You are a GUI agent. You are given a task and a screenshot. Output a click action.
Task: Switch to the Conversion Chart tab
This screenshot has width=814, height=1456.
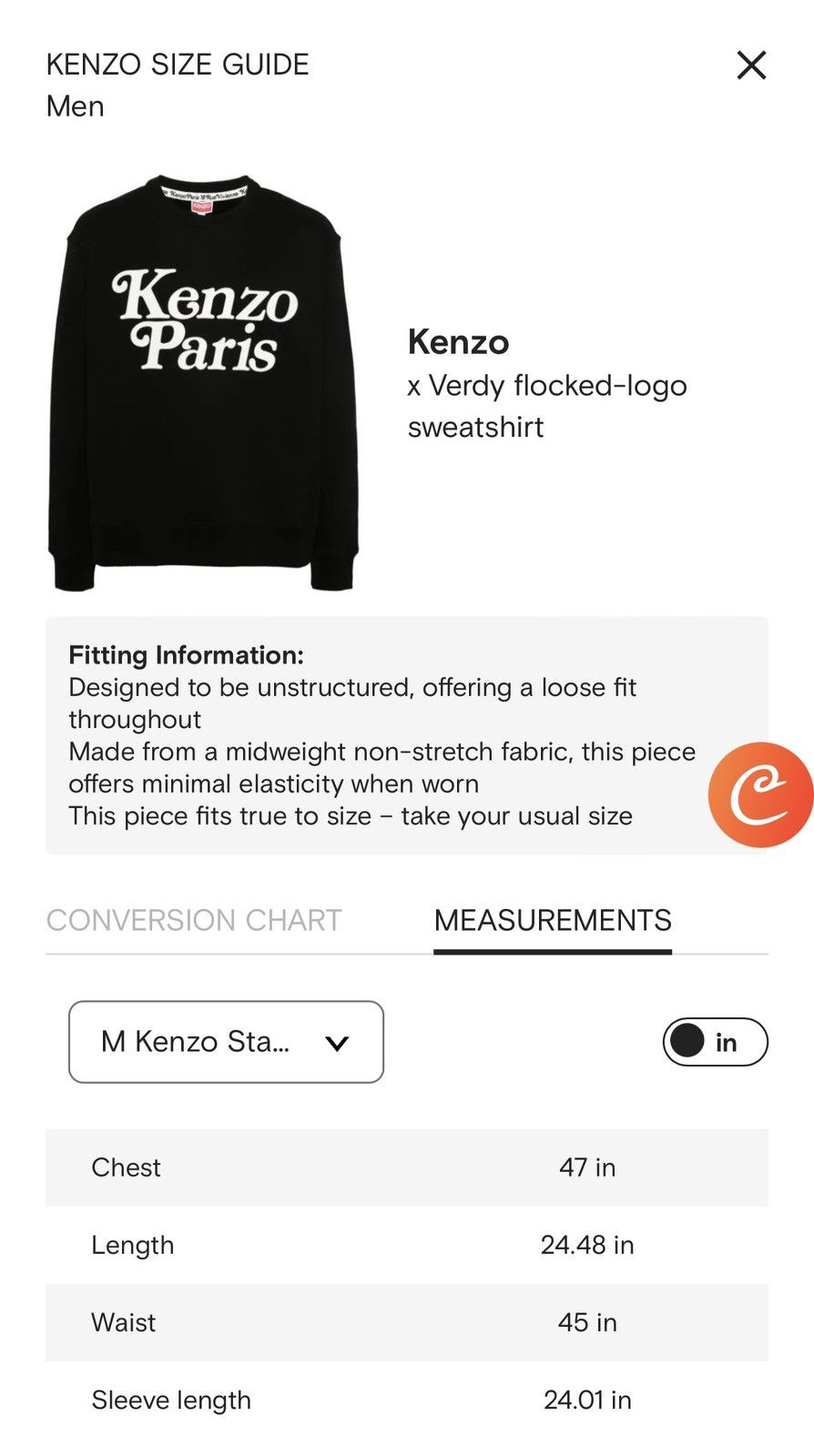tap(194, 920)
